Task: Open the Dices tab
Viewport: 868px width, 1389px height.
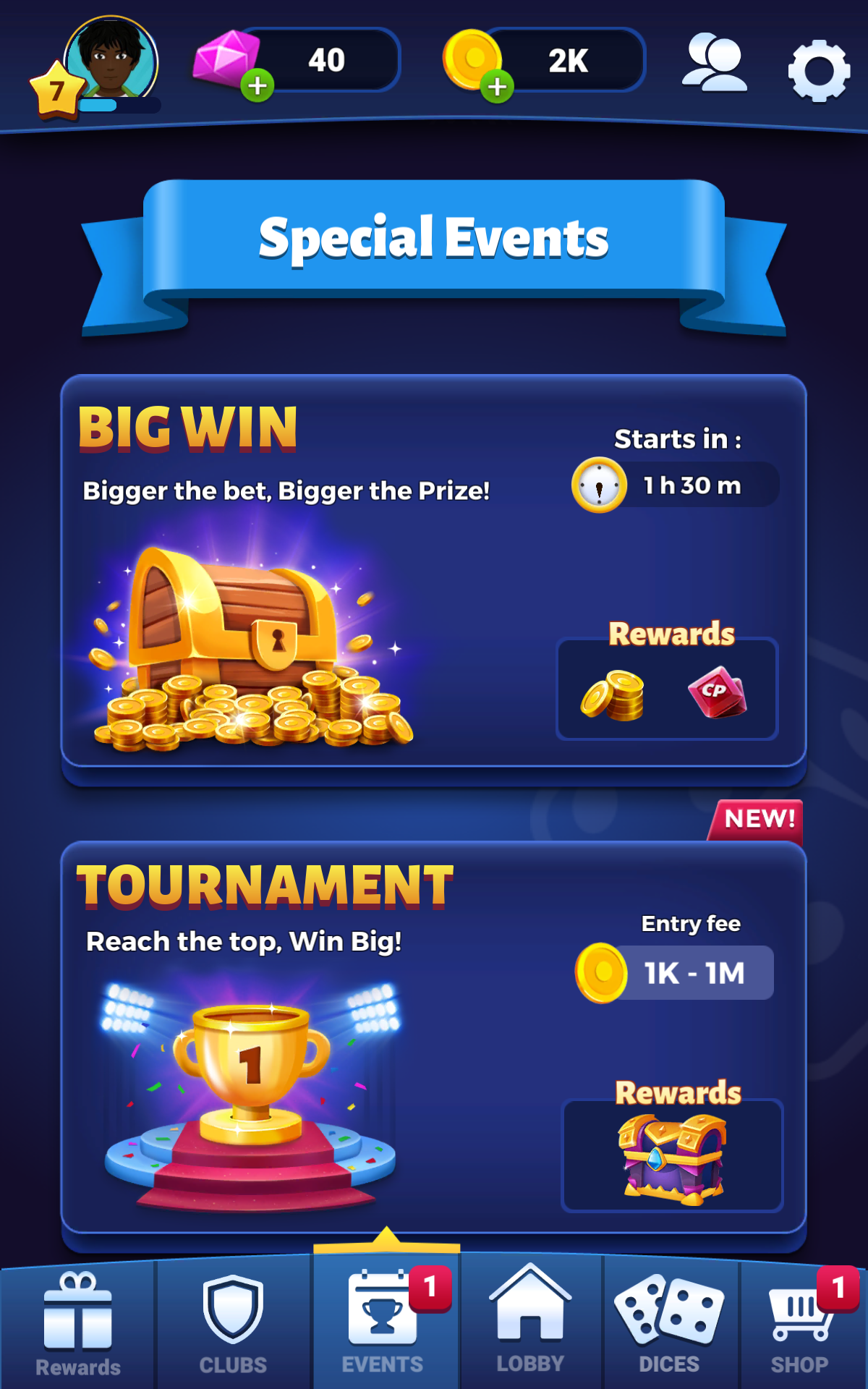Action: point(669,1325)
